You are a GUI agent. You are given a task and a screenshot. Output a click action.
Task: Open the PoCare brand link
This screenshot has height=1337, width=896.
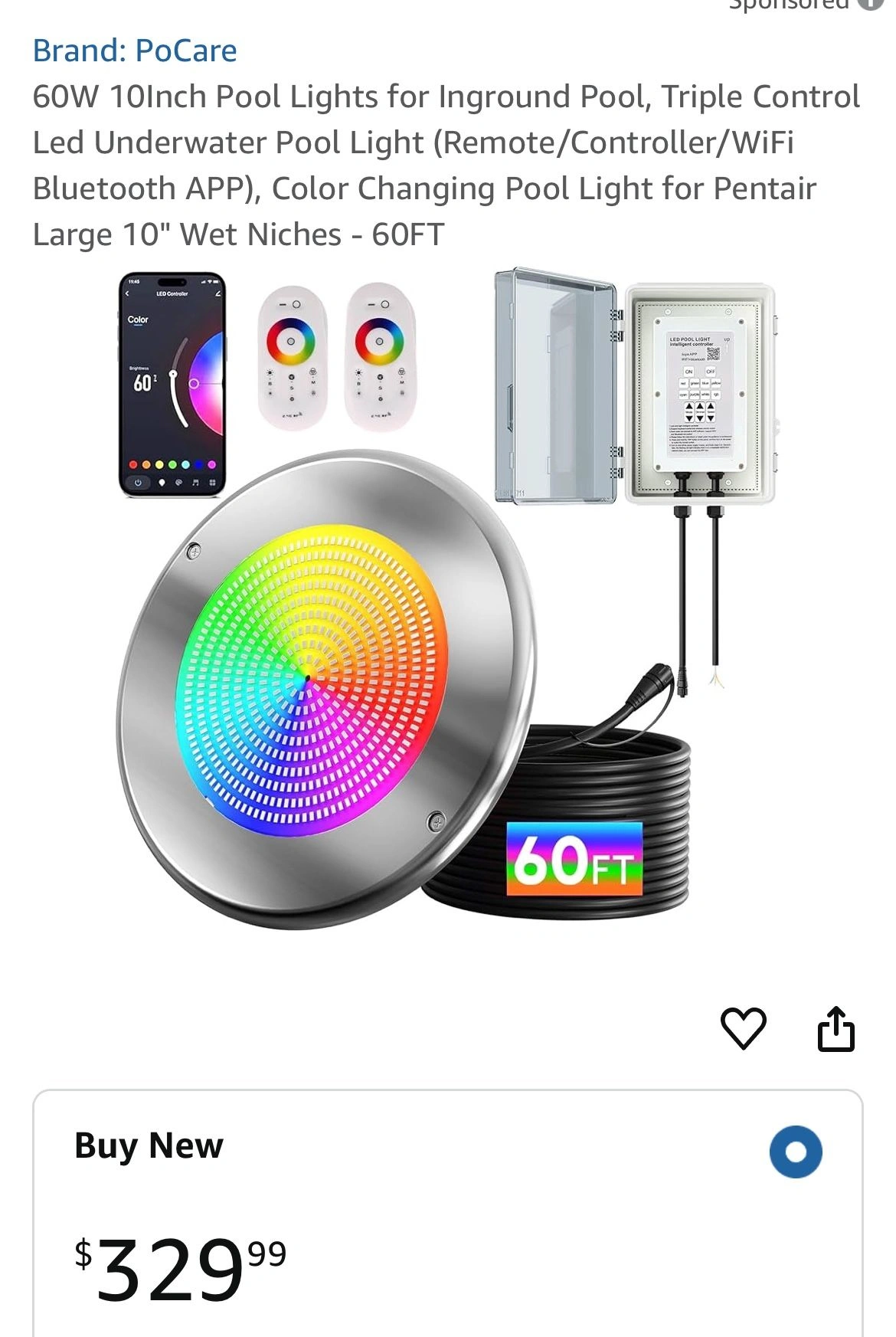(135, 51)
